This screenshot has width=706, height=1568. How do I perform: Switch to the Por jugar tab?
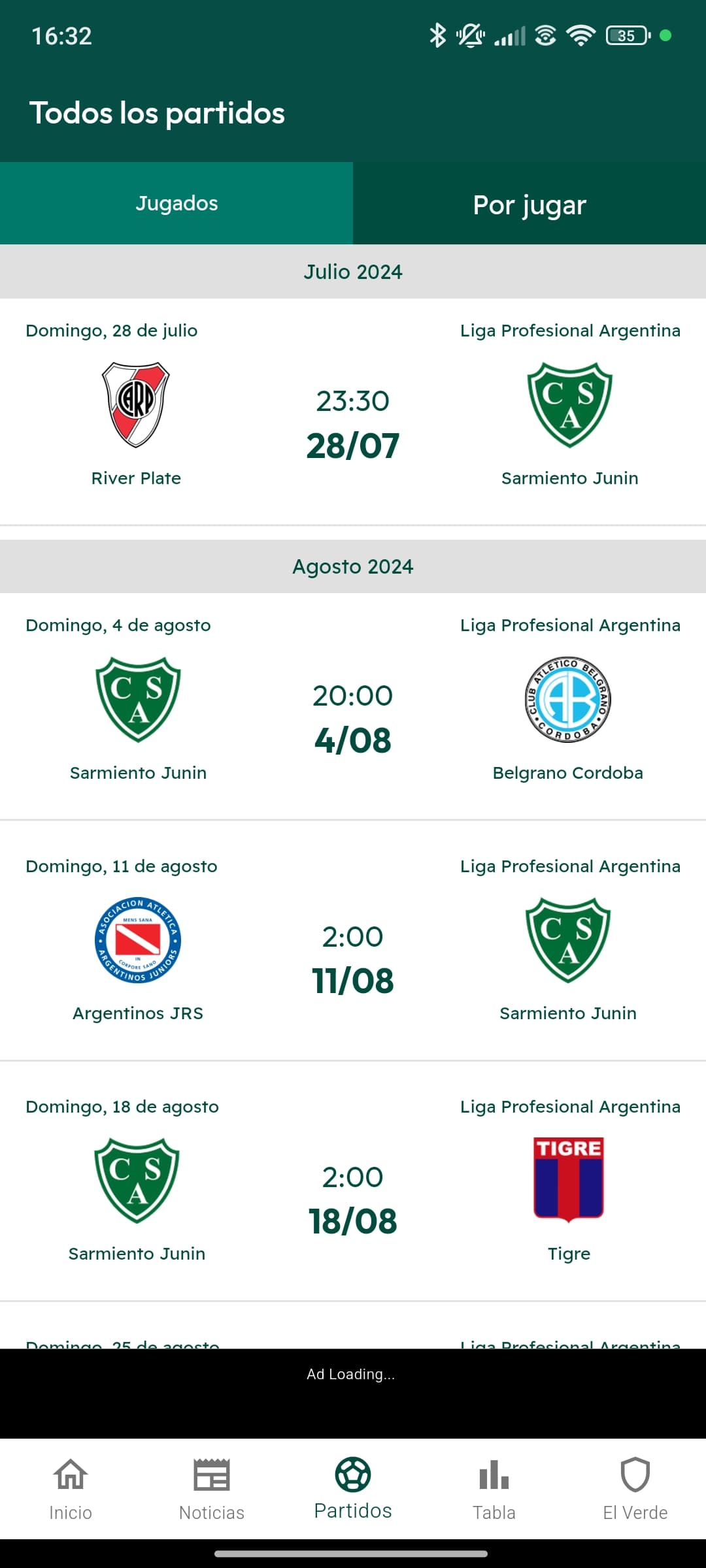[529, 204]
